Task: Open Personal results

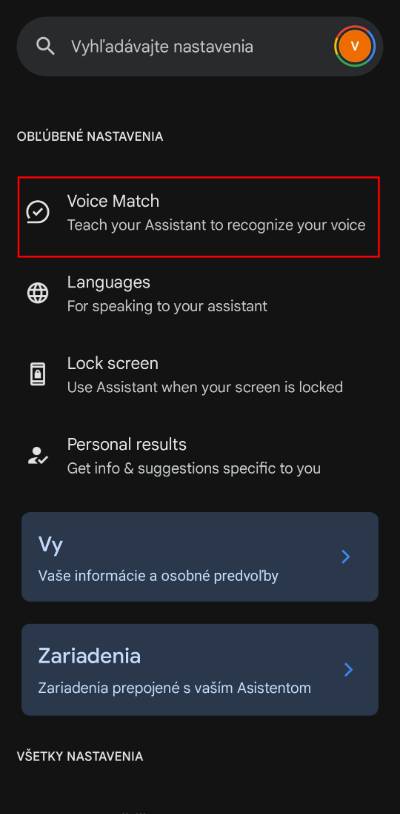Action: (x=199, y=456)
